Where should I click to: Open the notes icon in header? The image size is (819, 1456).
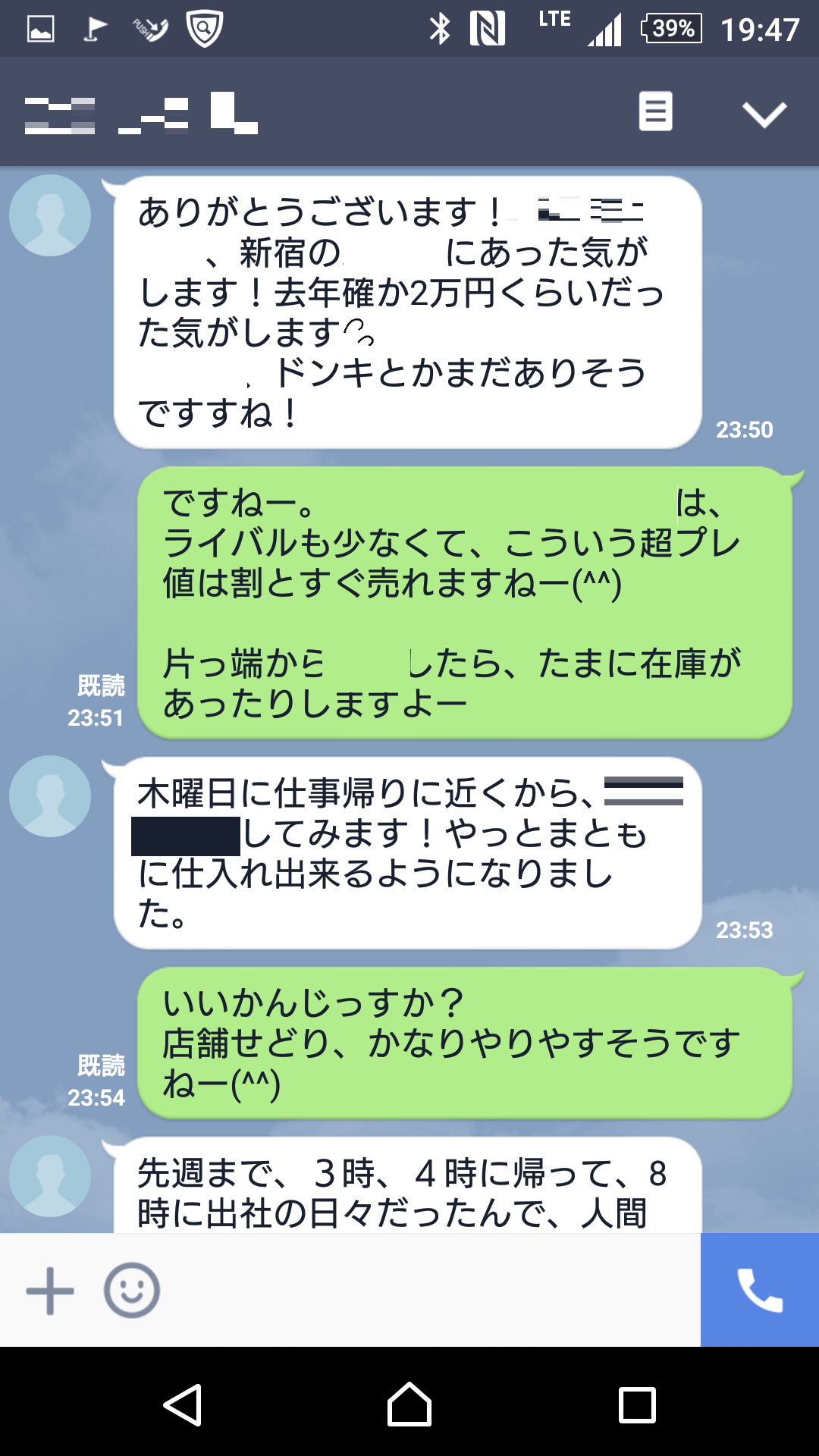(x=655, y=112)
